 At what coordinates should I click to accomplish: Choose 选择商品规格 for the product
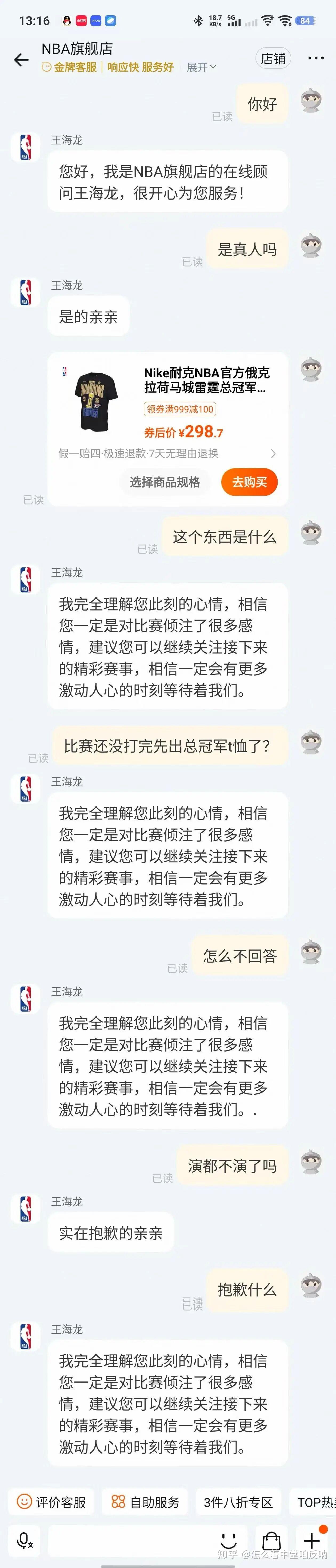[x=164, y=482]
